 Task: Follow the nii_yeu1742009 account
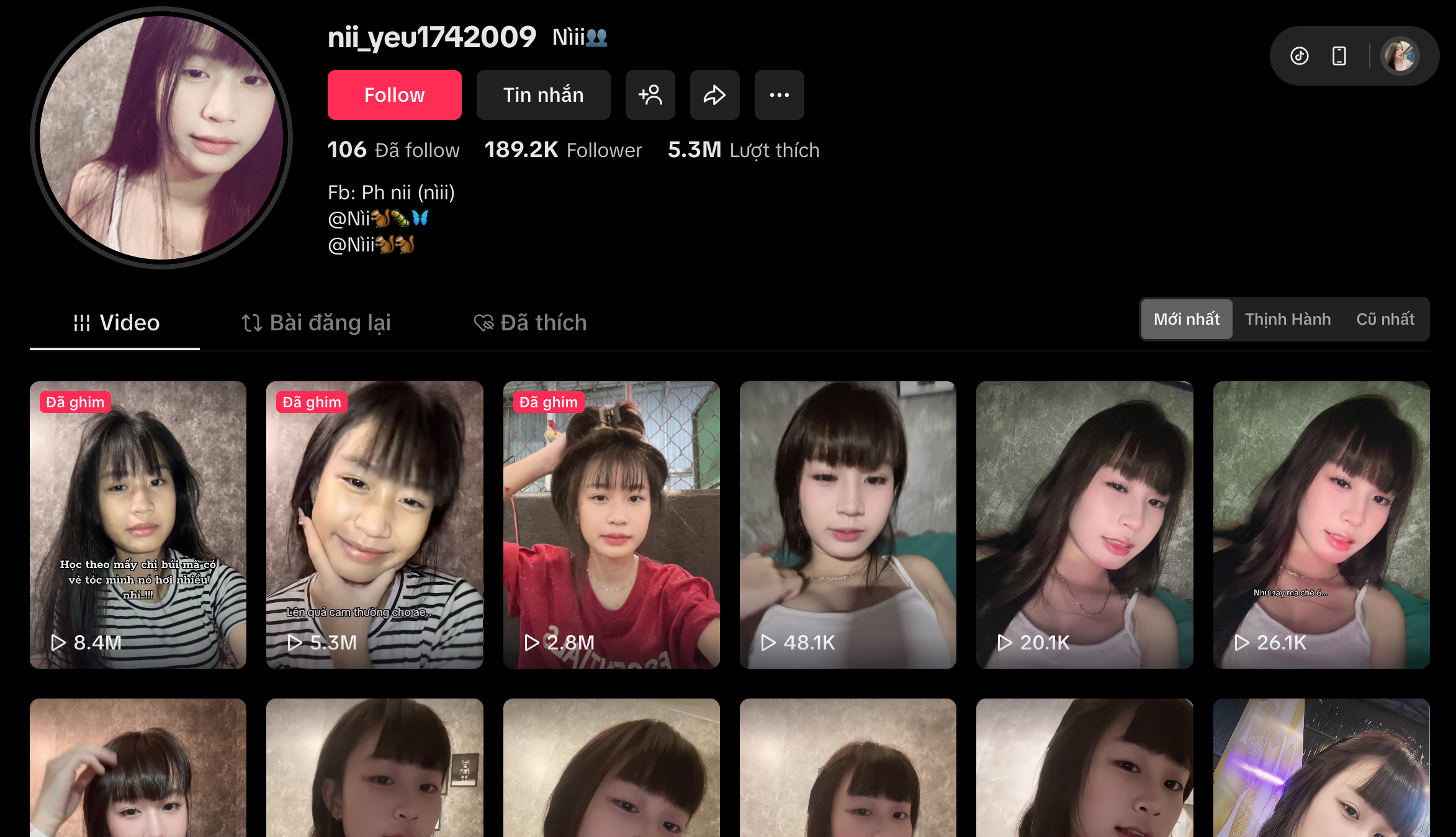394,95
